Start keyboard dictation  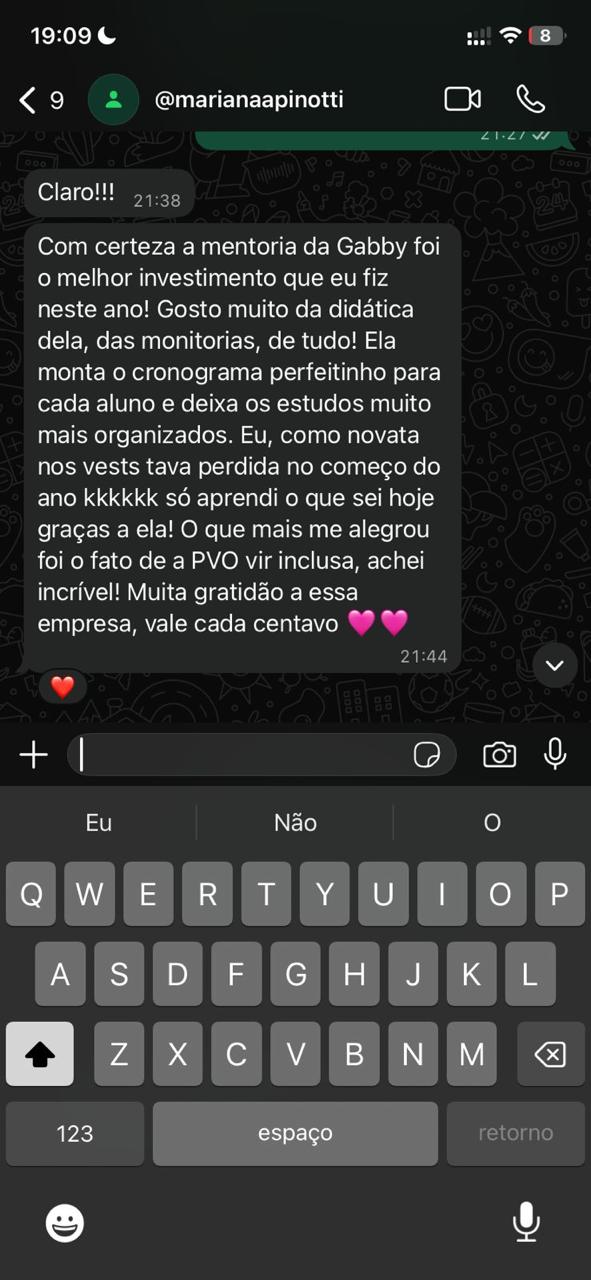[526, 1222]
